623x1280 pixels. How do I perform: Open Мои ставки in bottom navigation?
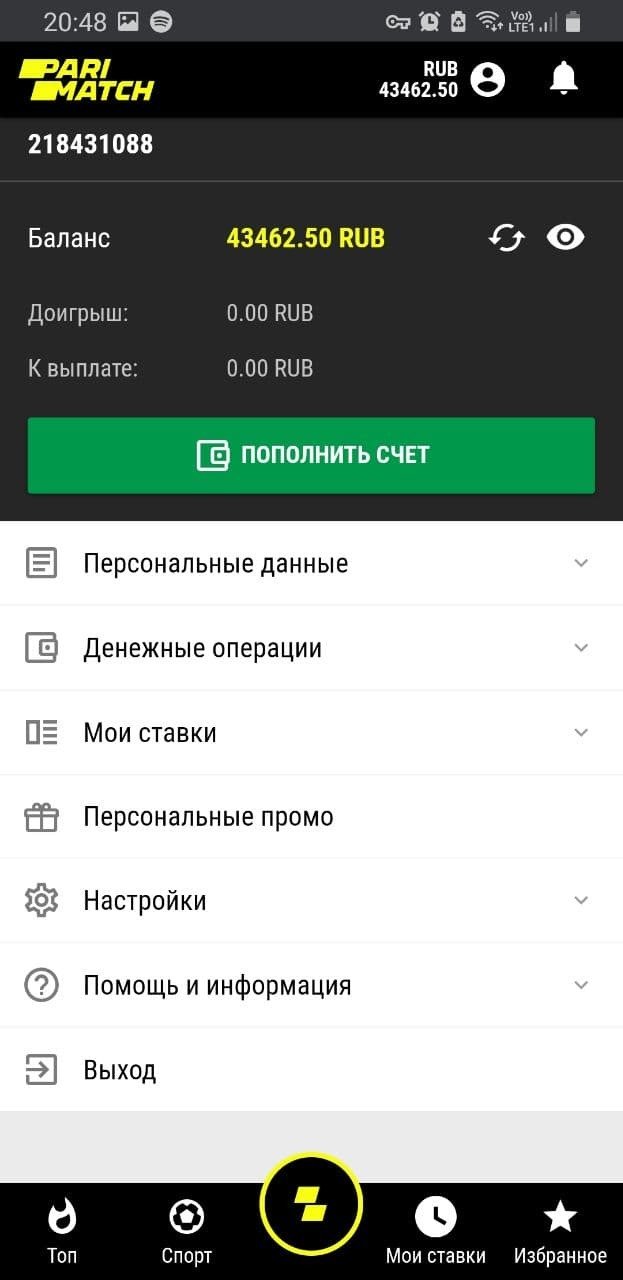coord(436,1232)
